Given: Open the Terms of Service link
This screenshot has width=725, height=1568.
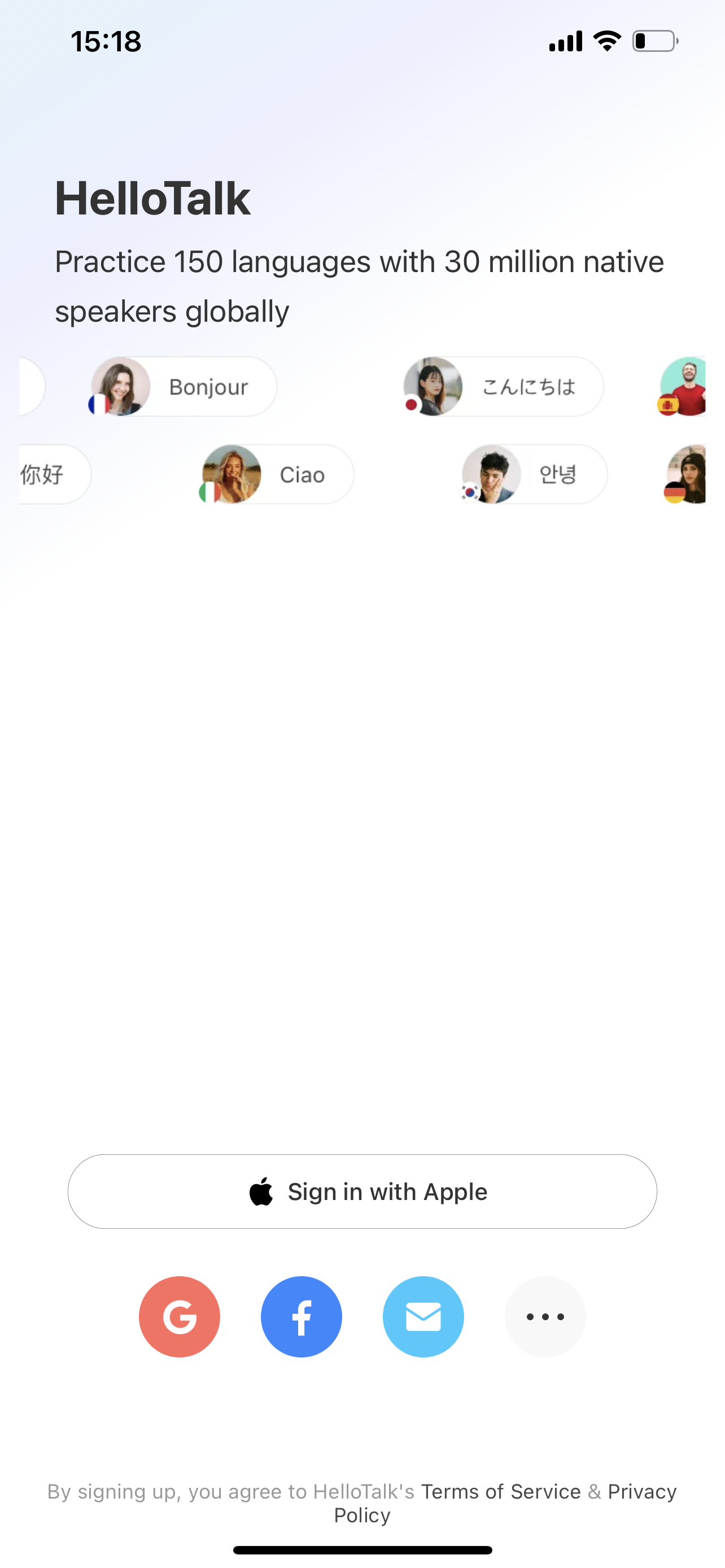Looking at the screenshot, I should (x=501, y=1491).
